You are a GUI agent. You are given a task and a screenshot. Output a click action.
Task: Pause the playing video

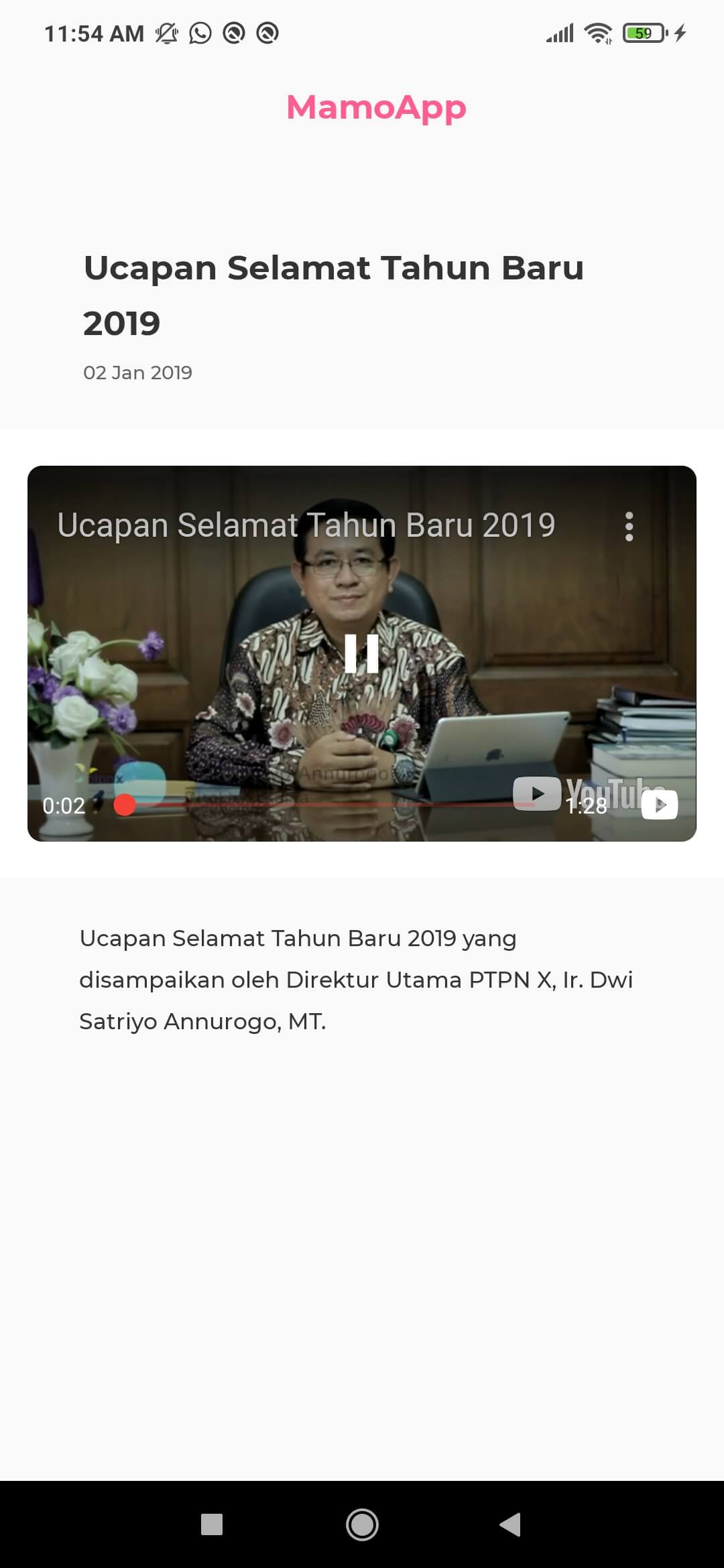pyautogui.click(x=361, y=653)
